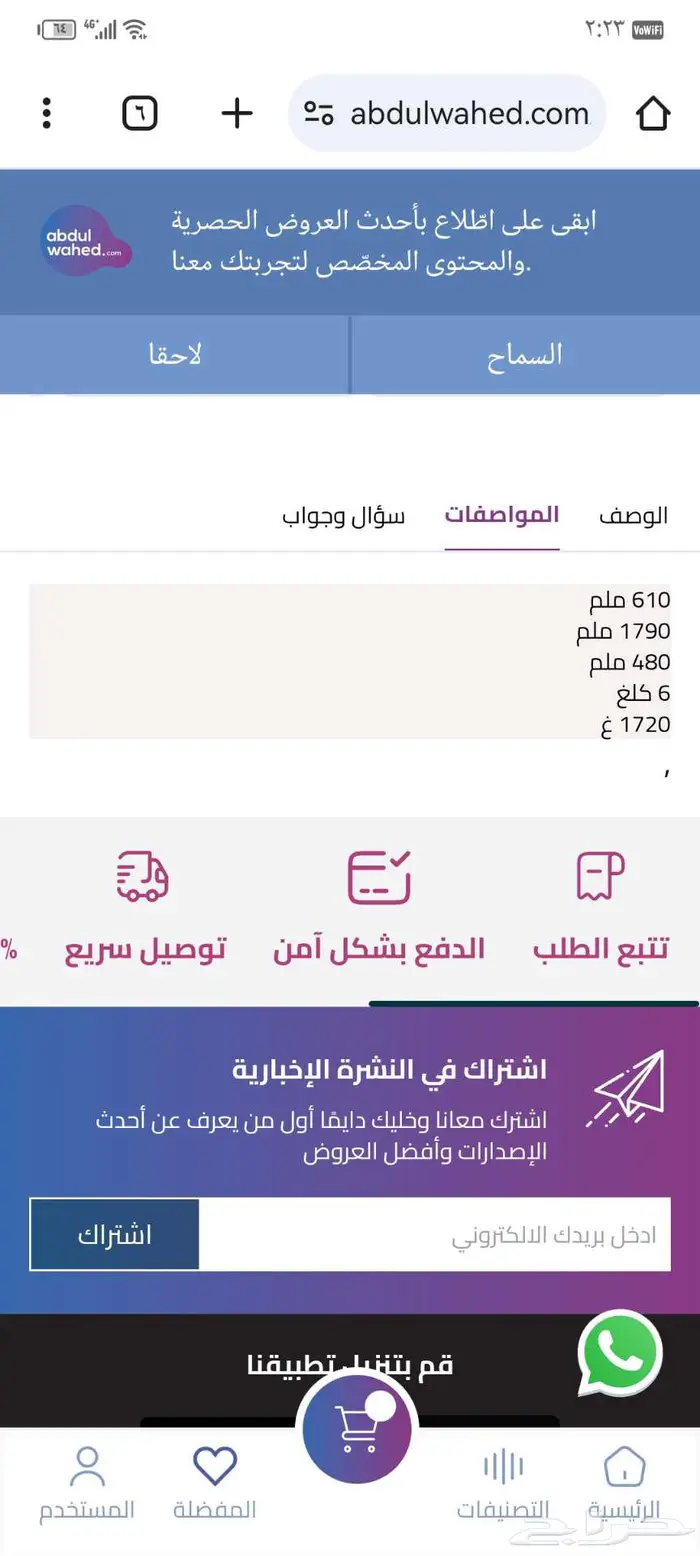Enter email in the newsletter field

(x=435, y=1234)
